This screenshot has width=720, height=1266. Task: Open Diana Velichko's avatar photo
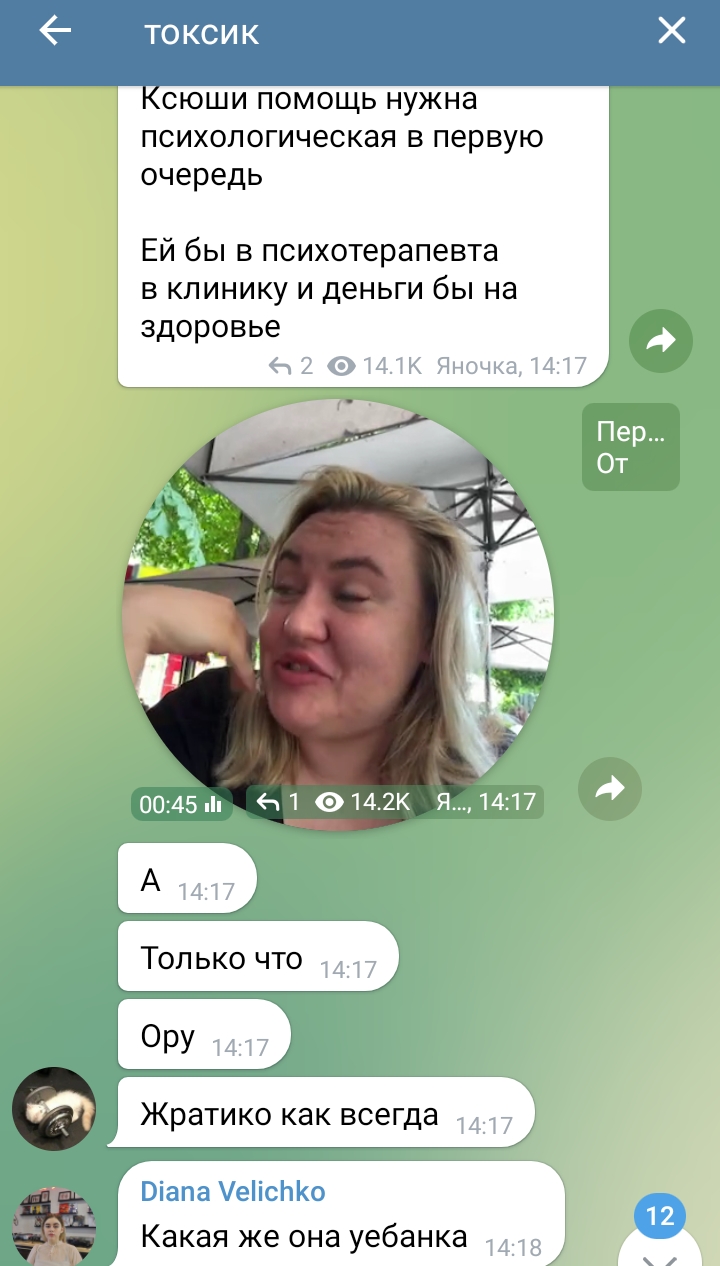coord(54,1226)
